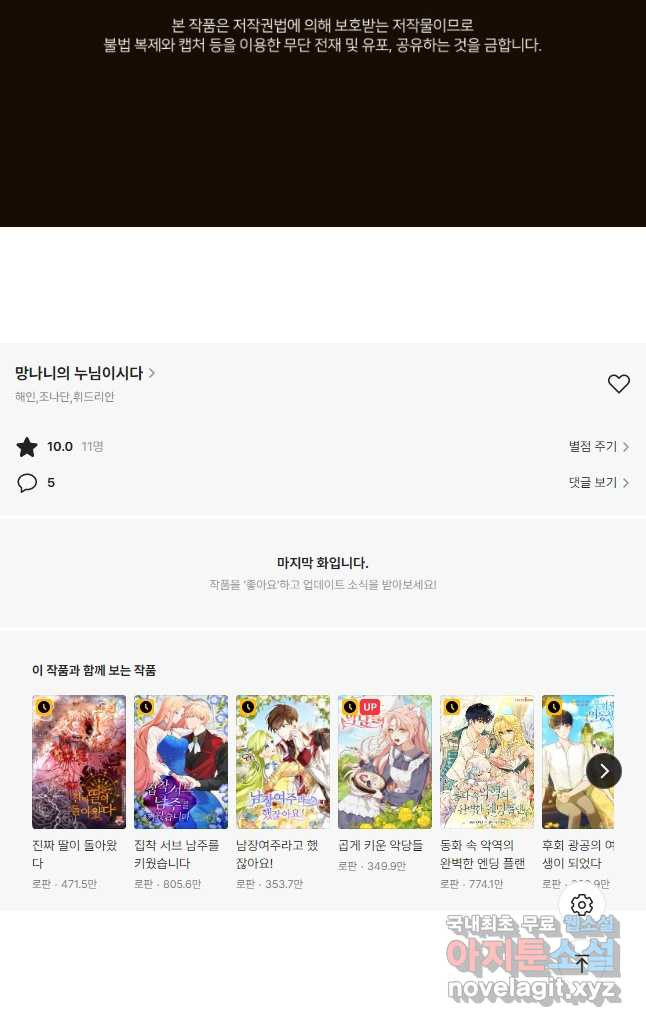Open 곱게 키운 악당들 webtoon
This screenshot has height=1027, width=646.
[x=385, y=762]
